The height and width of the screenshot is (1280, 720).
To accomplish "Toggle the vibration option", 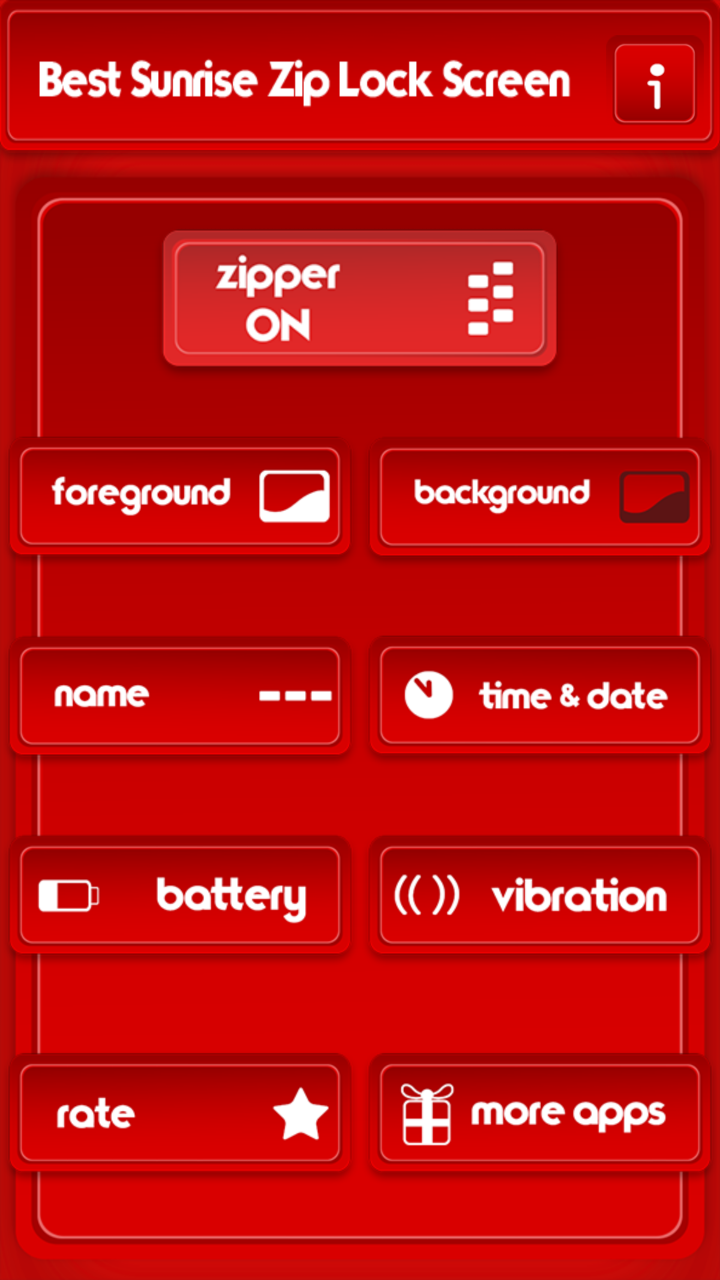I will tap(539, 895).
